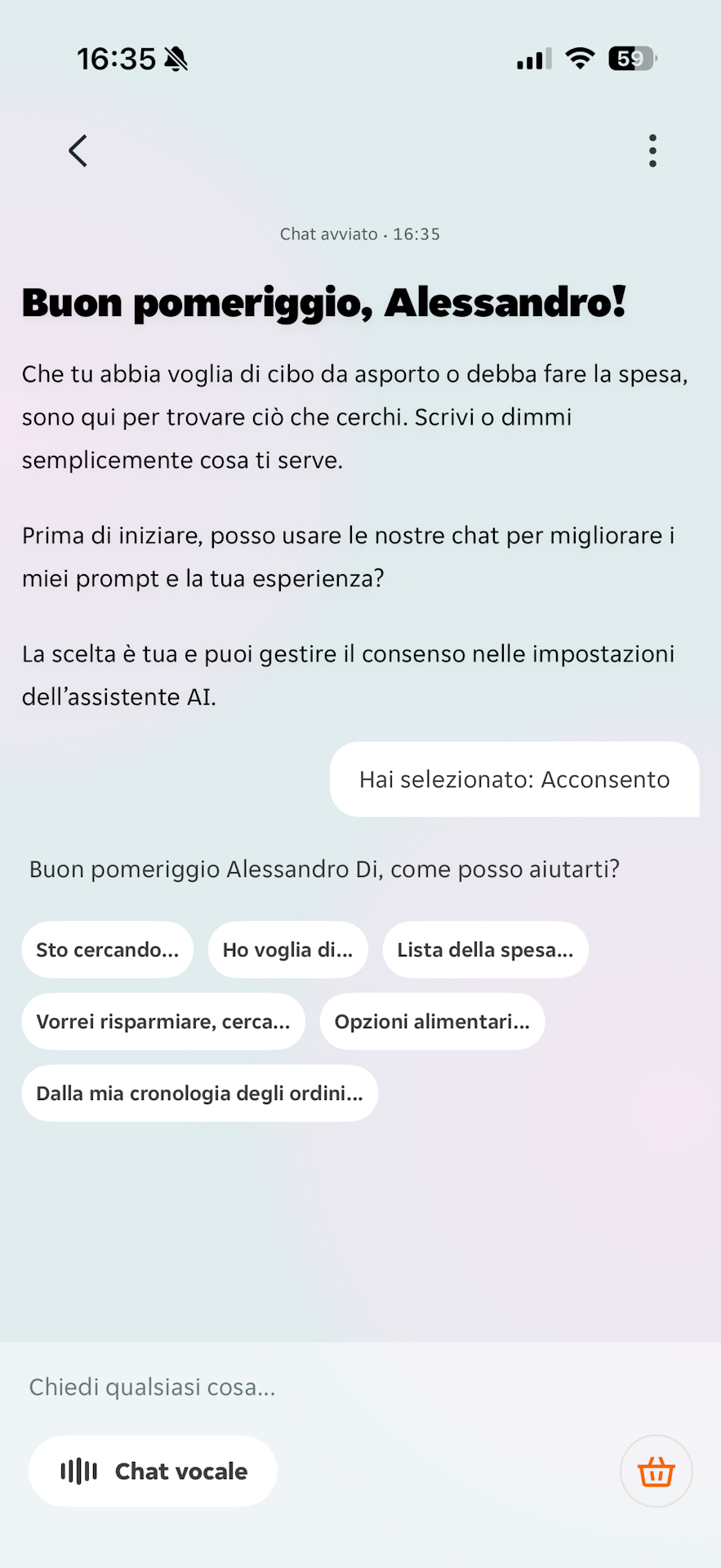Pick the 'Vorrei risparmiare, cerca...' suggestion
Image resolution: width=721 pixels, height=1568 pixels.
click(x=163, y=1022)
